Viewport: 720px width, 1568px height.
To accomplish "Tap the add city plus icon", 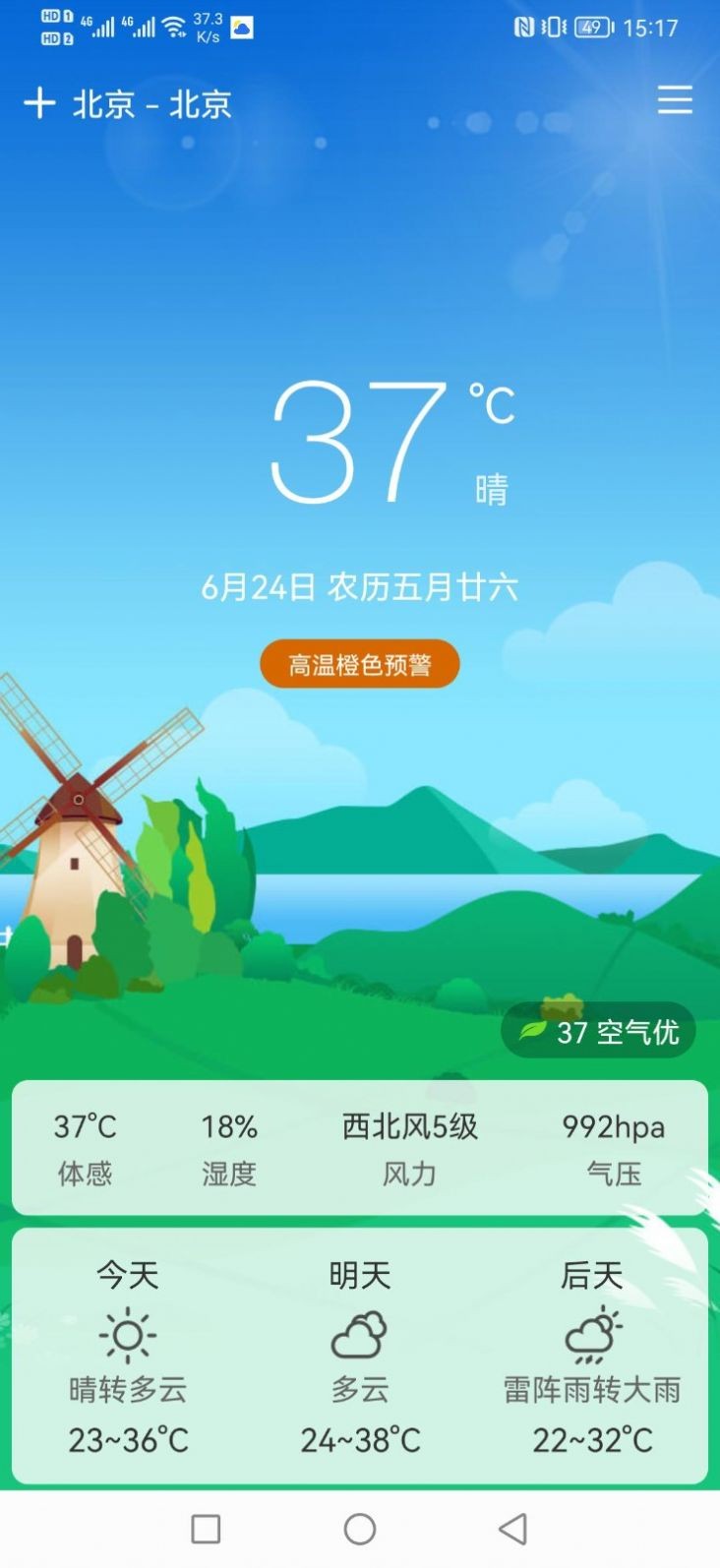I will point(40,103).
